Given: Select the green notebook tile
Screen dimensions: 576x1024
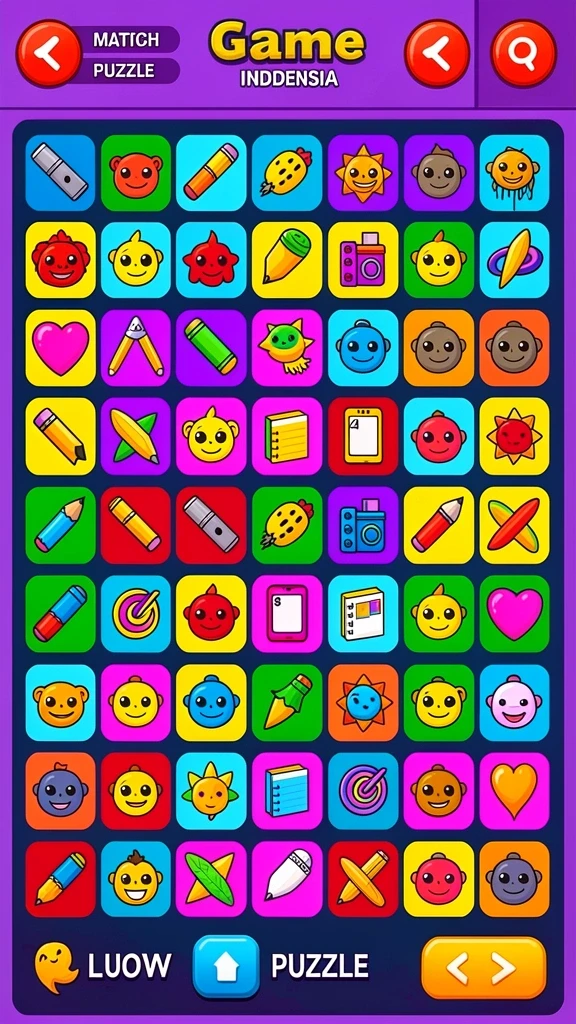Looking at the screenshot, I should click(x=287, y=436).
